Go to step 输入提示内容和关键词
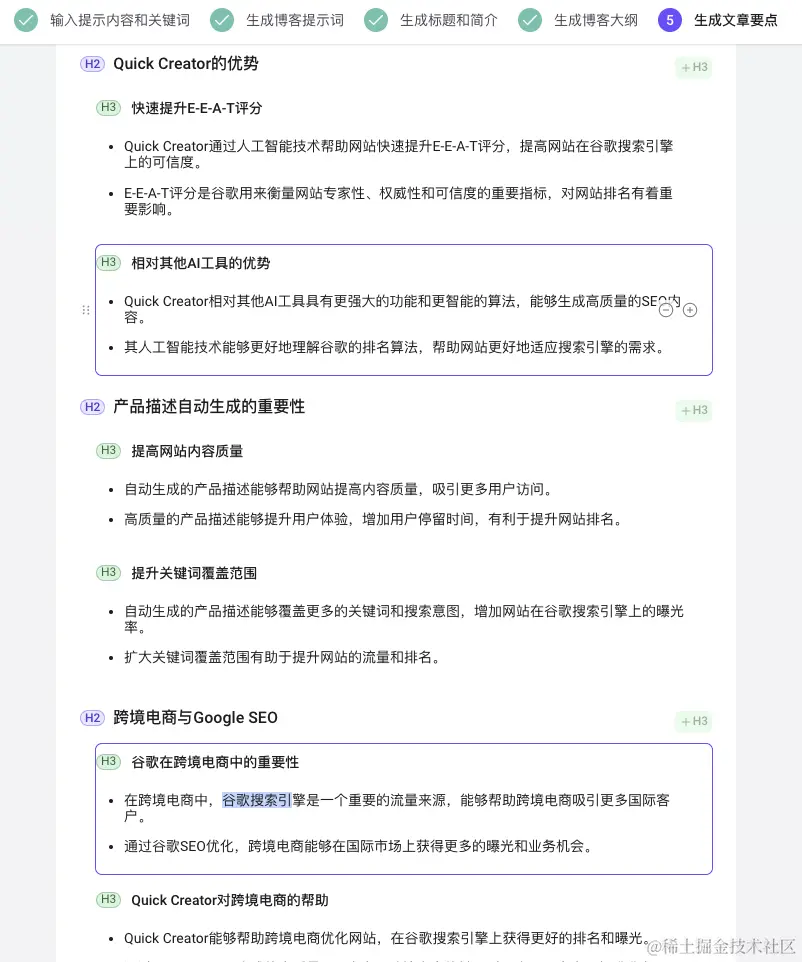This screenshot has height=962, width=802. point(118,20)
